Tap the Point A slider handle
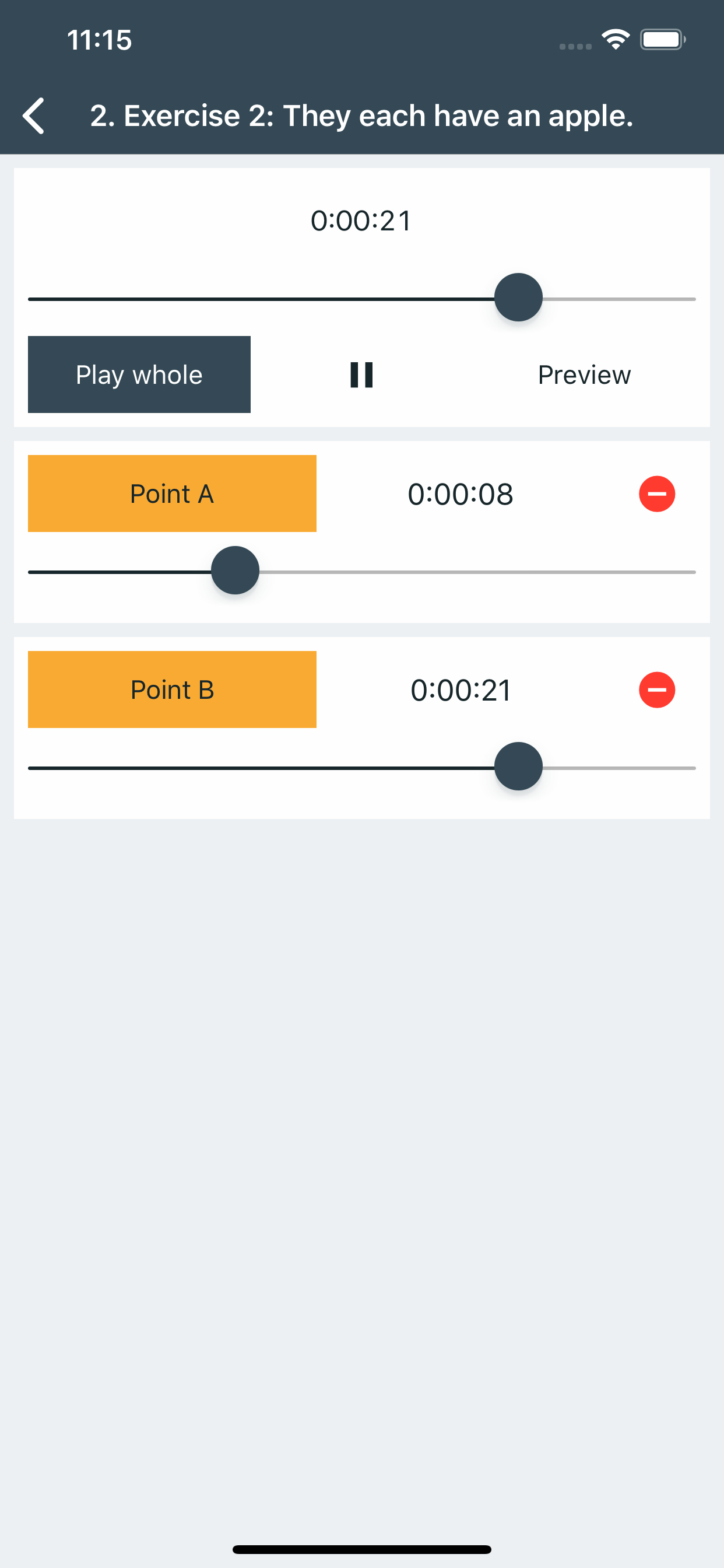 click(234, 570)
